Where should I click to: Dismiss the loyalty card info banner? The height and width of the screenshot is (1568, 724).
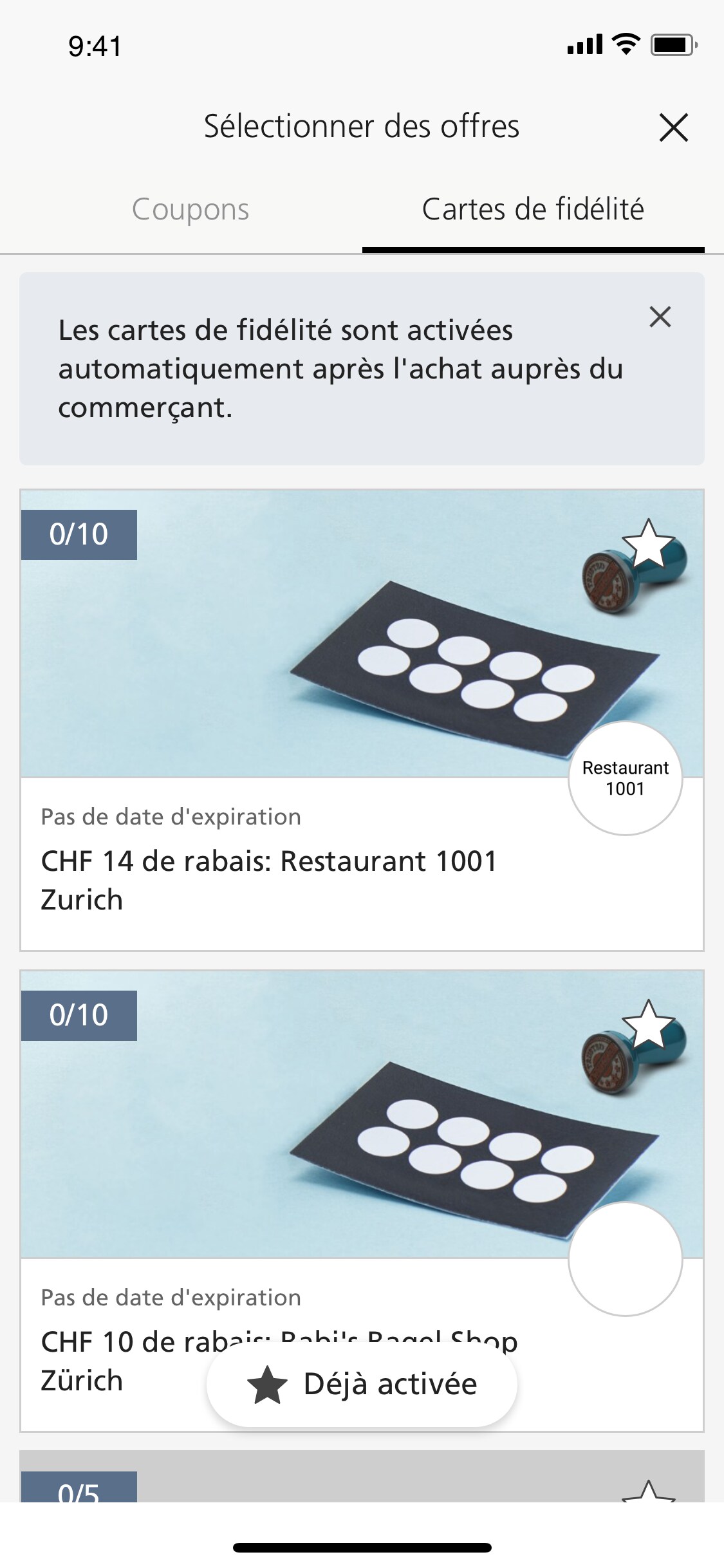[660, 317]
